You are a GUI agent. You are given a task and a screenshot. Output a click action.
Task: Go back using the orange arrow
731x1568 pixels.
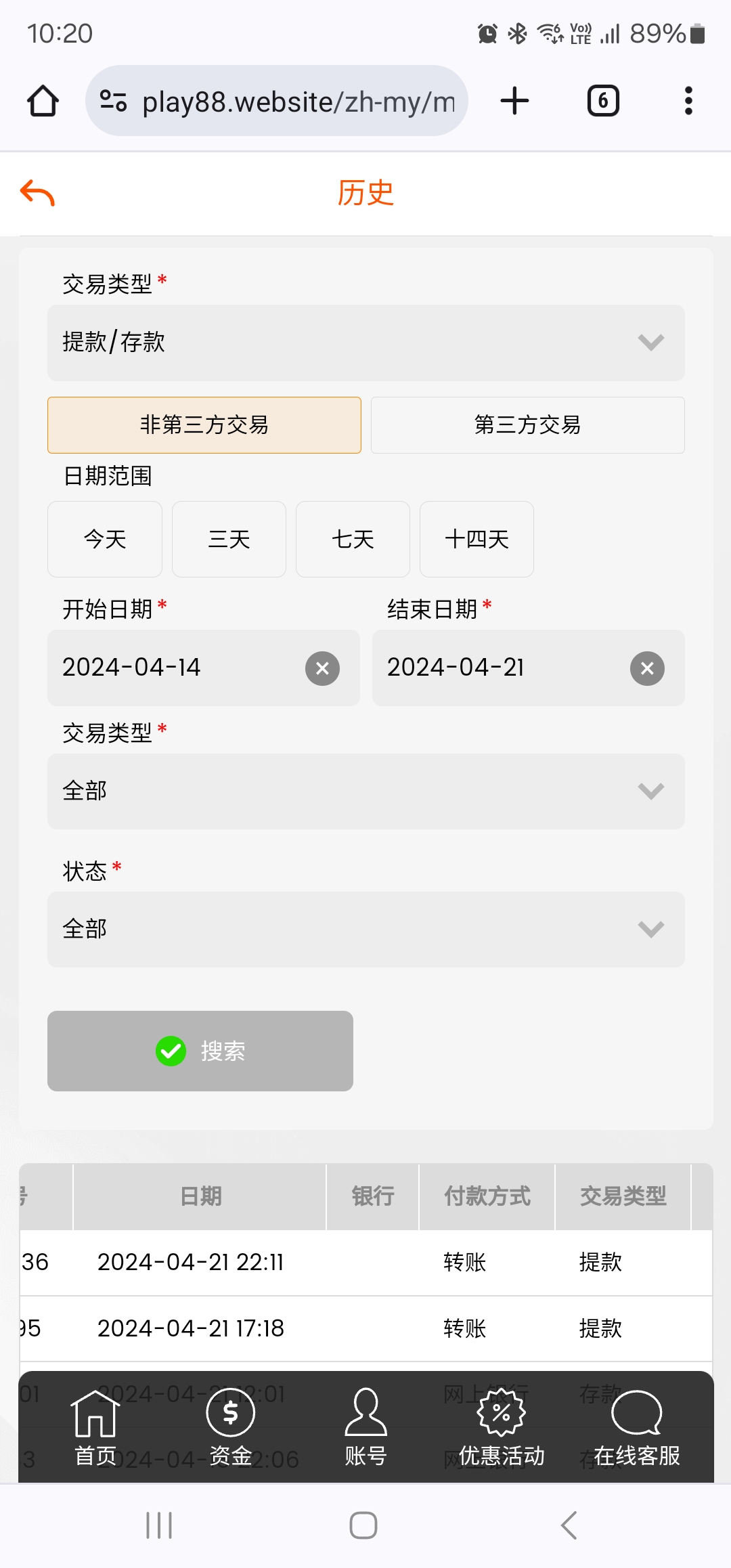pyautogui.click(x=37, y=194)
